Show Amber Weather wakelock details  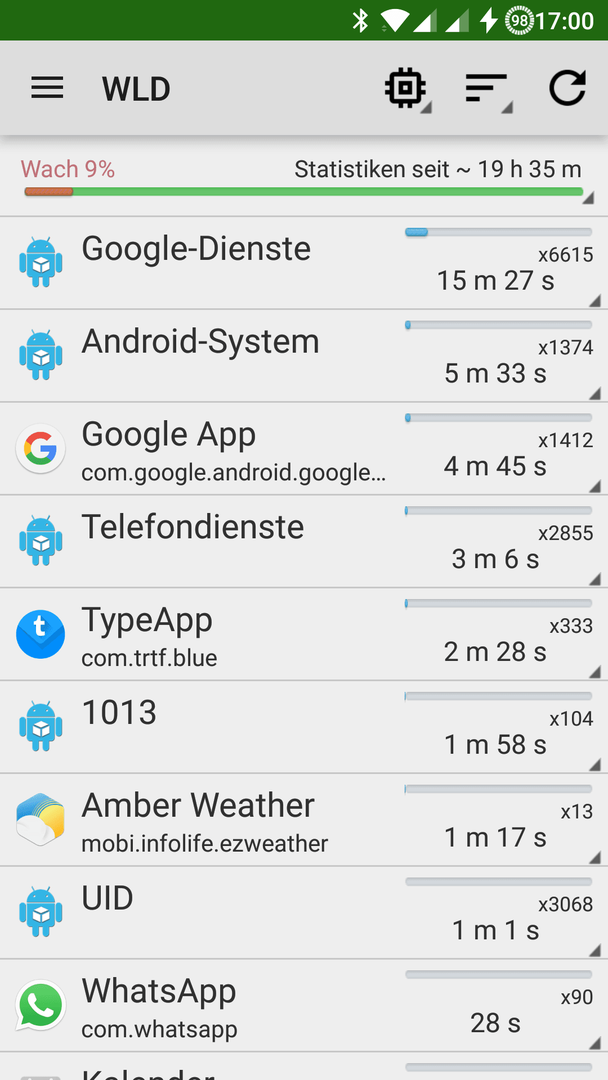(304, 820)
